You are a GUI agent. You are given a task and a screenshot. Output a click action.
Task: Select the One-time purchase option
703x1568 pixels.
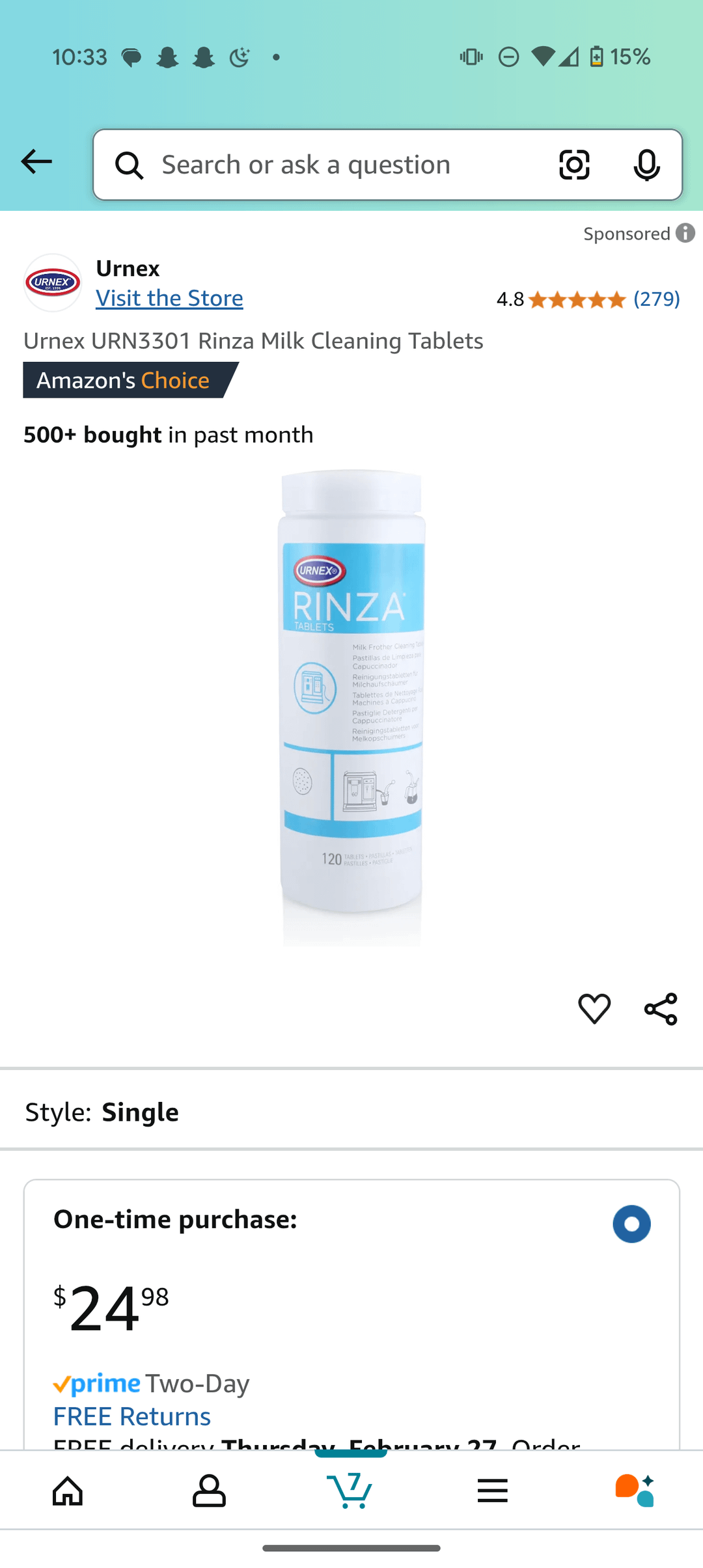631,1224
